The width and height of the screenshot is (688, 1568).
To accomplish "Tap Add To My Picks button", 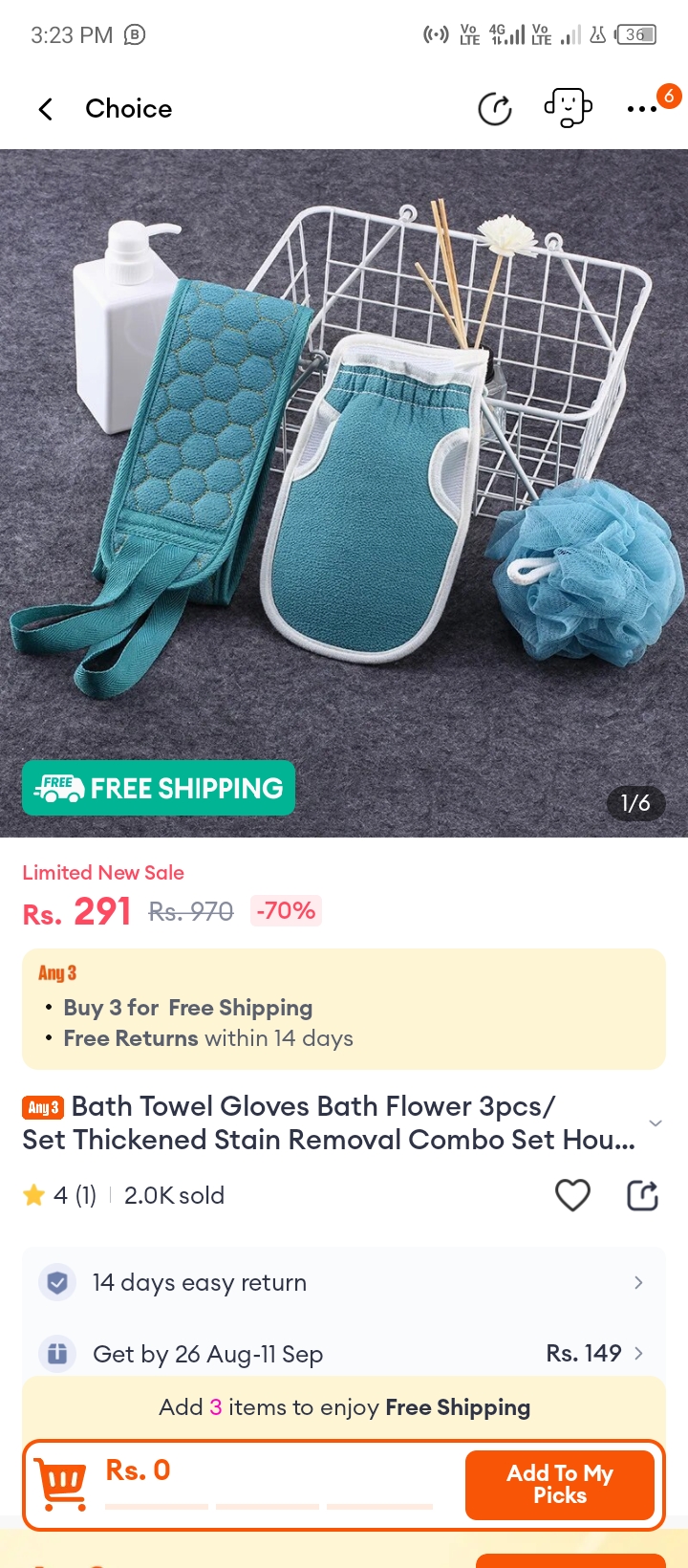I will point(559,1484).
